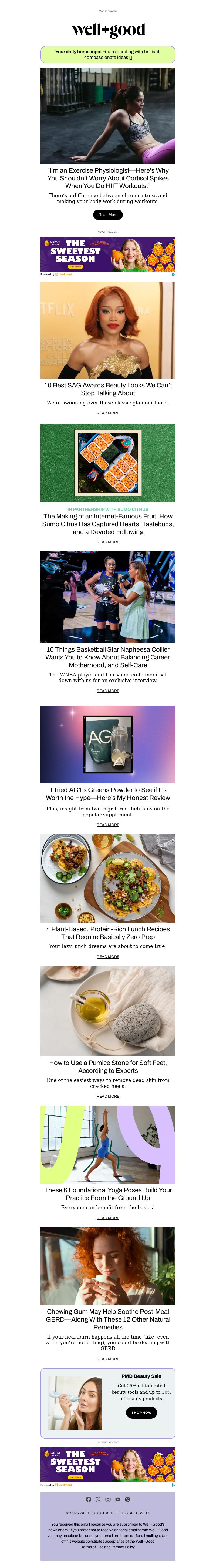The height and width of the screenshot is (1568, 216).
Task: Open Read More for Napheesa Collier interview
Action: click(x=108, y=691)
